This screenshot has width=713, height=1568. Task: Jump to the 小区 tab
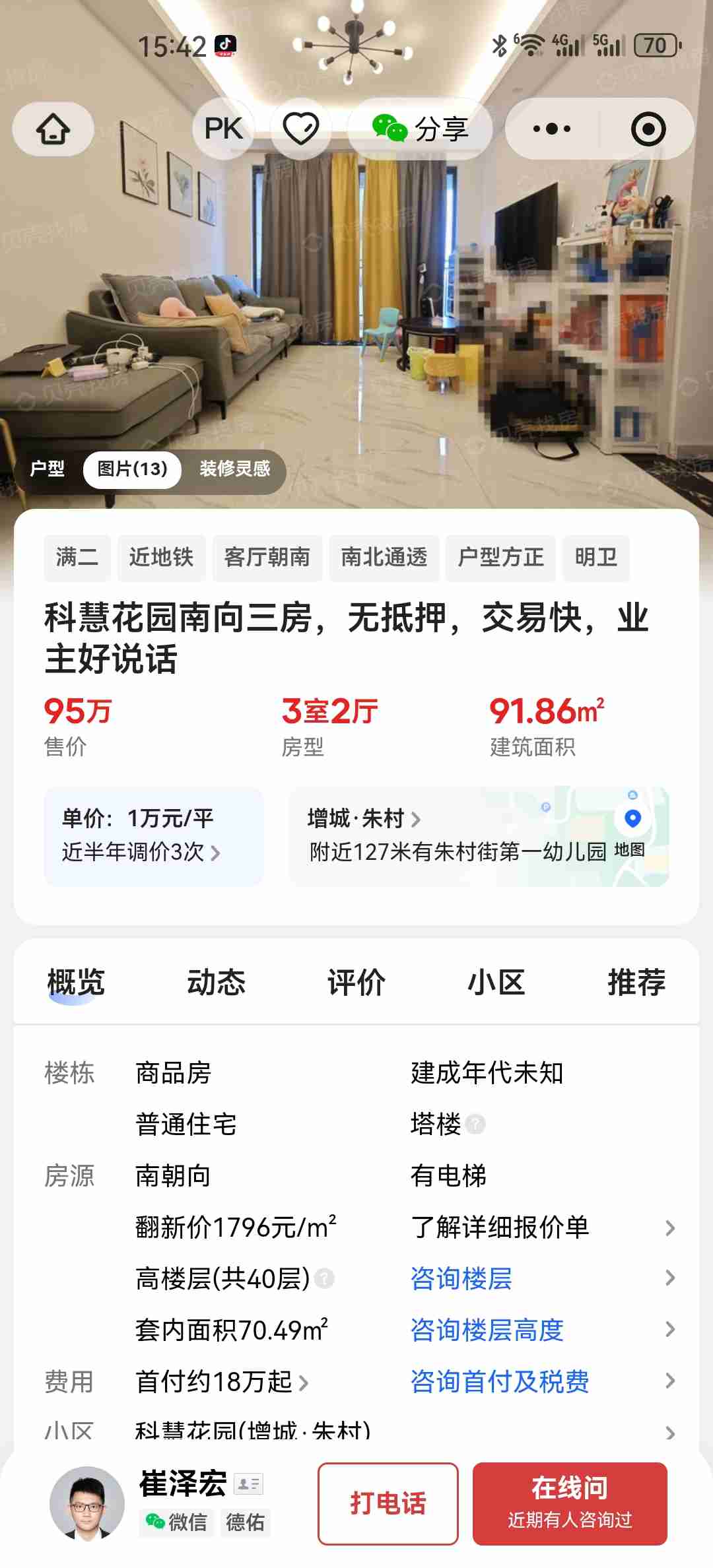point(496,982)
